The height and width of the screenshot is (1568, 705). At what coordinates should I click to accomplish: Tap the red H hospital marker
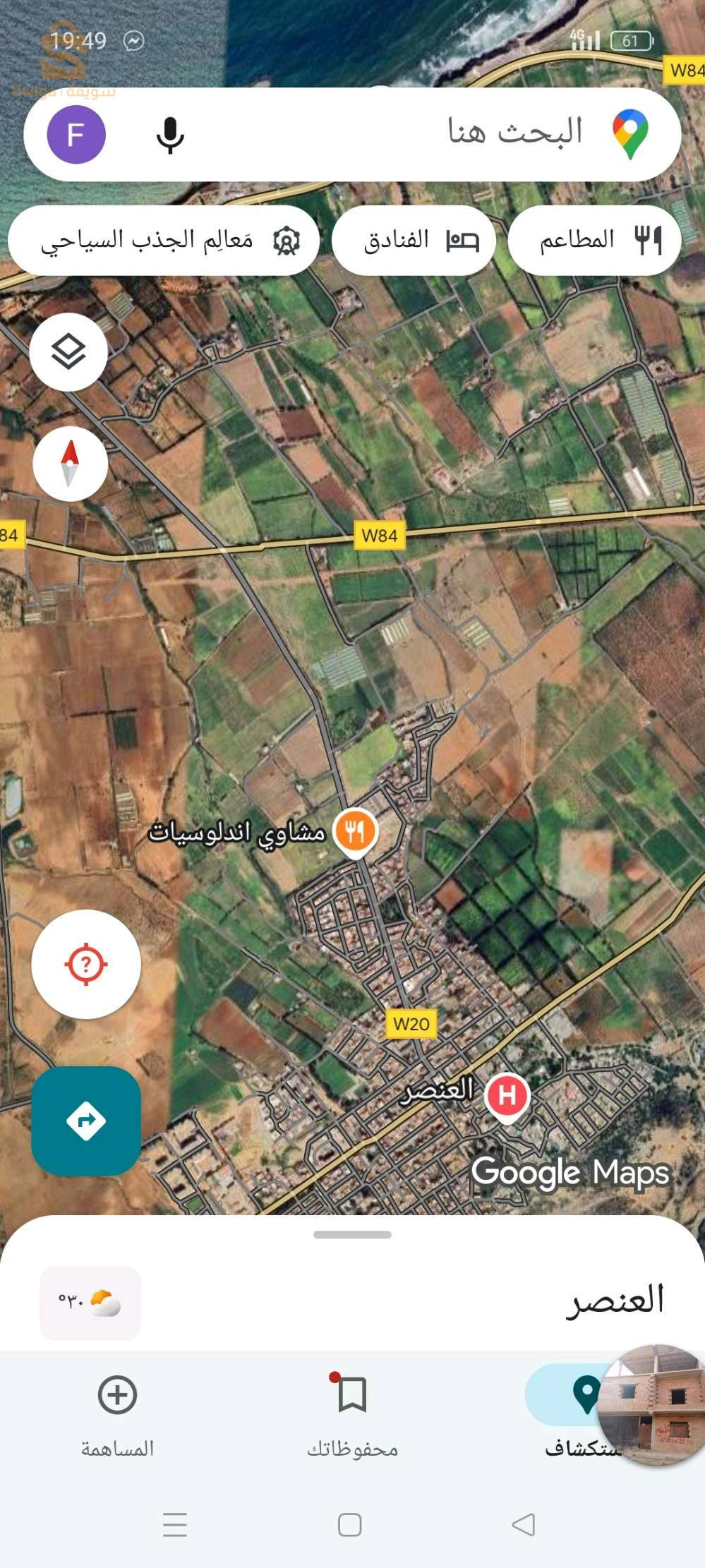tap(507, 1095)
